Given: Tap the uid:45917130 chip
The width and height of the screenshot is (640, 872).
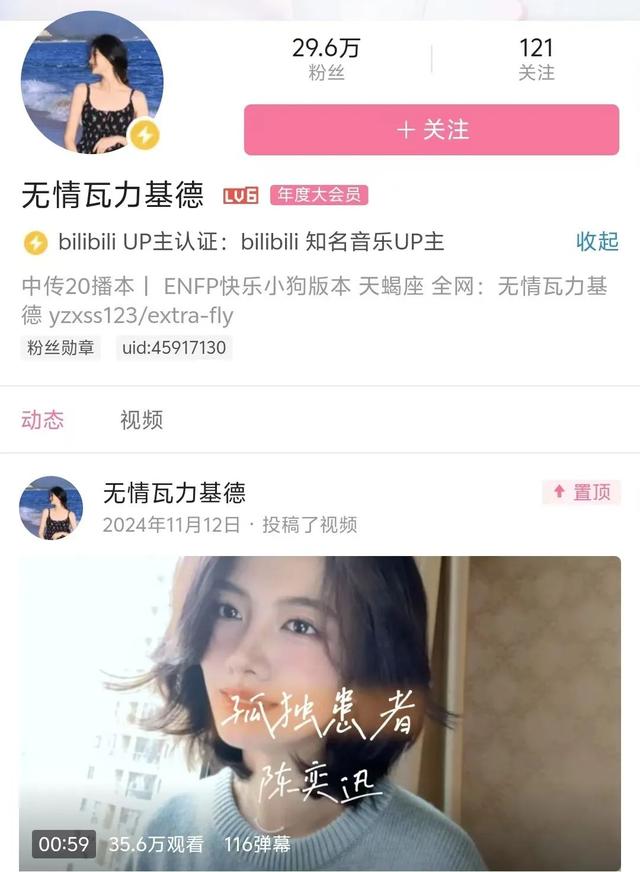Looking at the screenshot, I should coord(174,348).
